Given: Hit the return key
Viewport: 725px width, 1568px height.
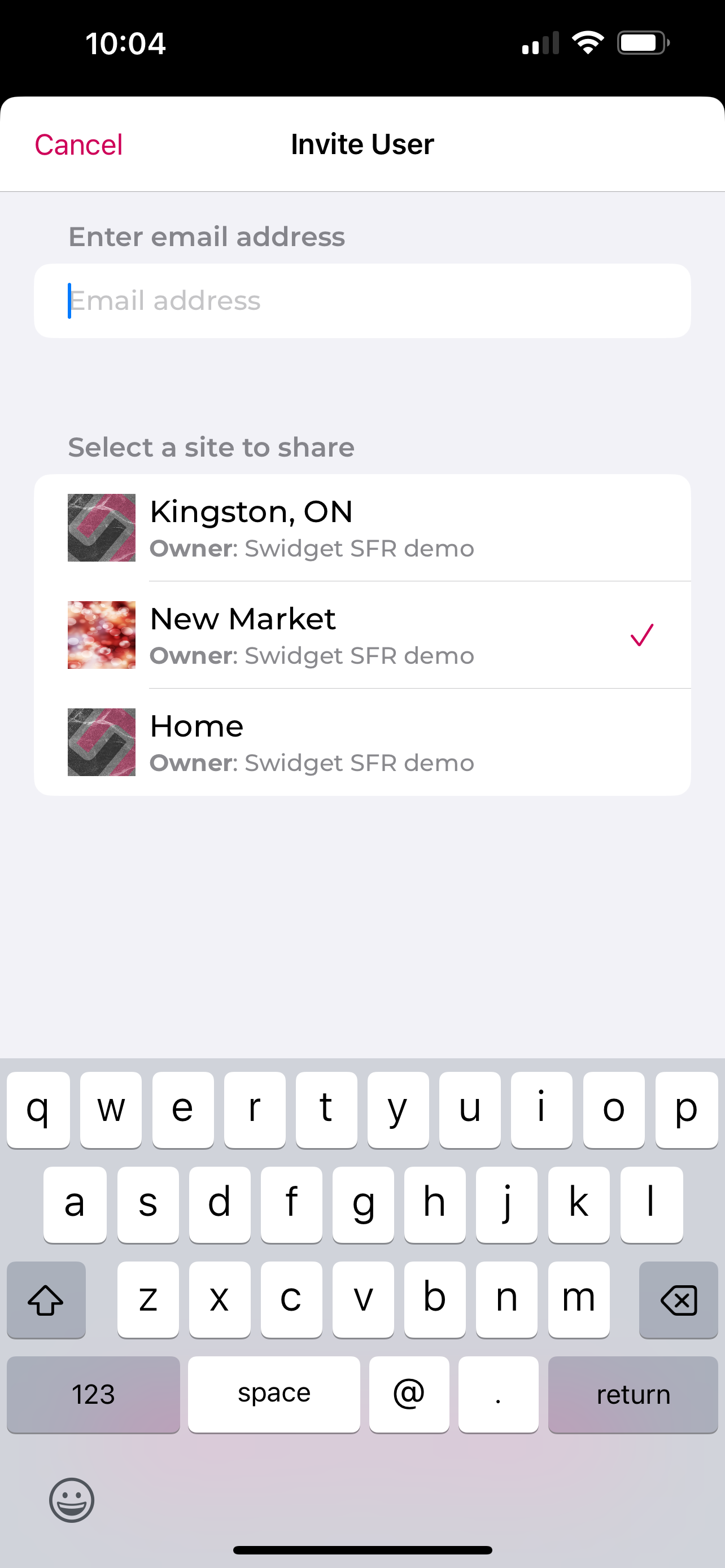Looking at the screenshot, I should tap(633, 1394).
